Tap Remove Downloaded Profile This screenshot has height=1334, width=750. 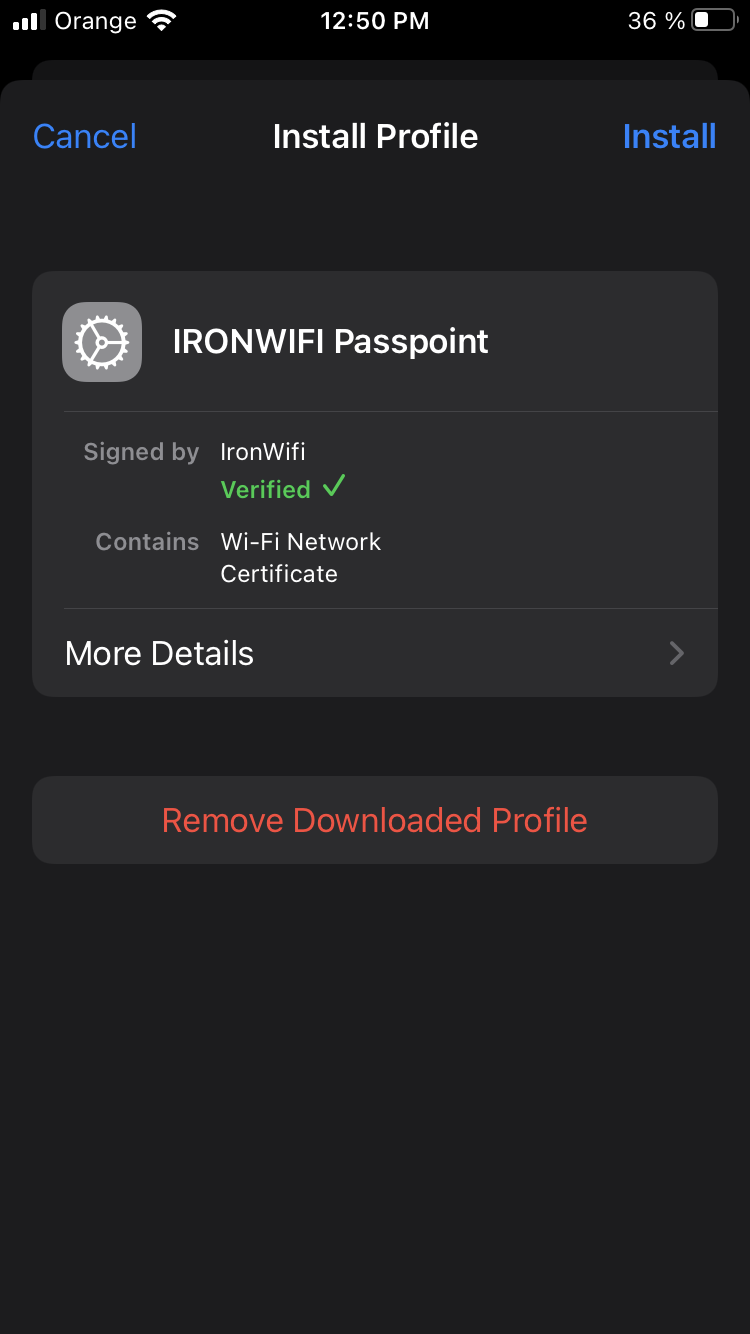point(375,819)
